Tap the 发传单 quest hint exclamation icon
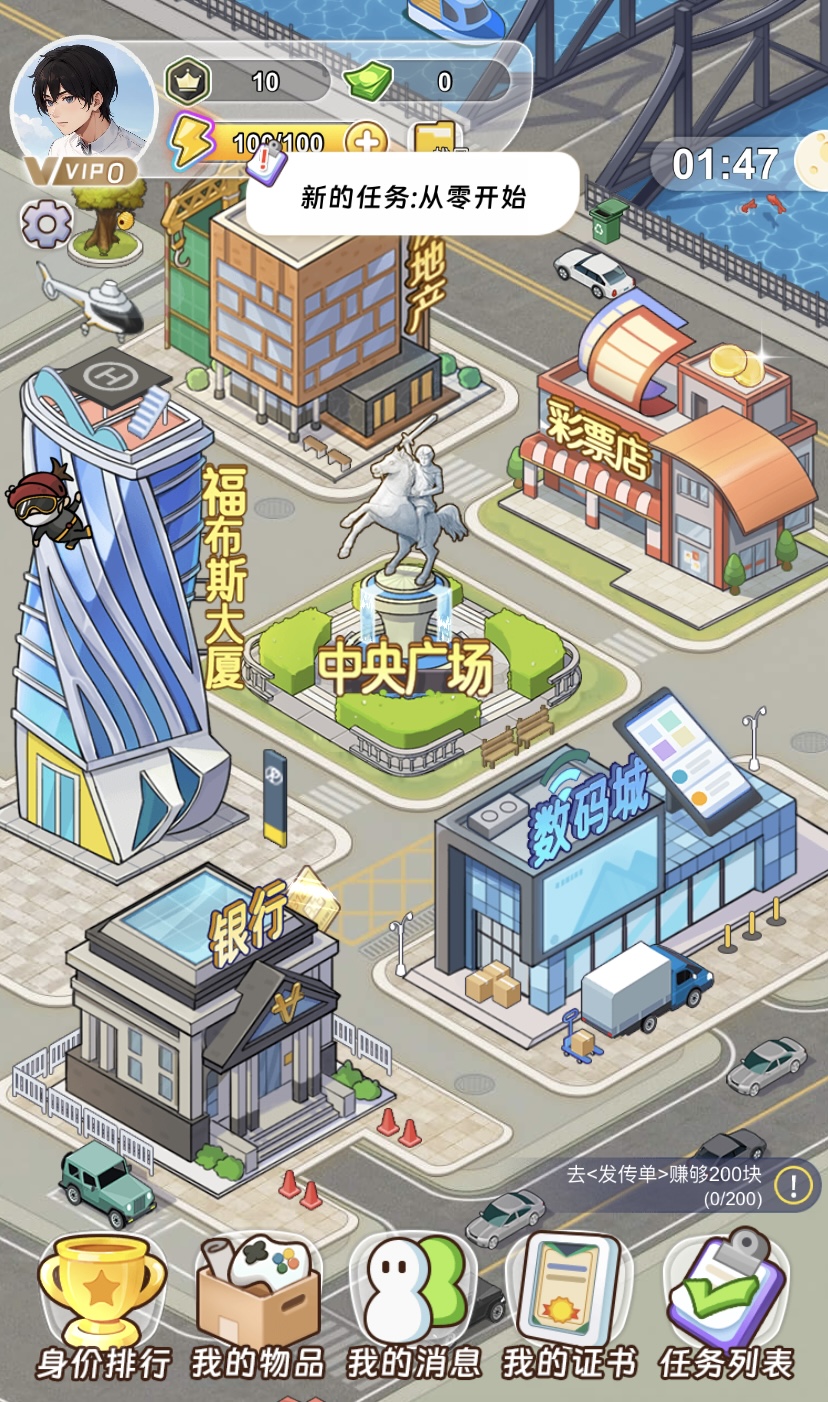Image resolution: width=828 pixels, height=1402 pixels. click(794, 1185)
